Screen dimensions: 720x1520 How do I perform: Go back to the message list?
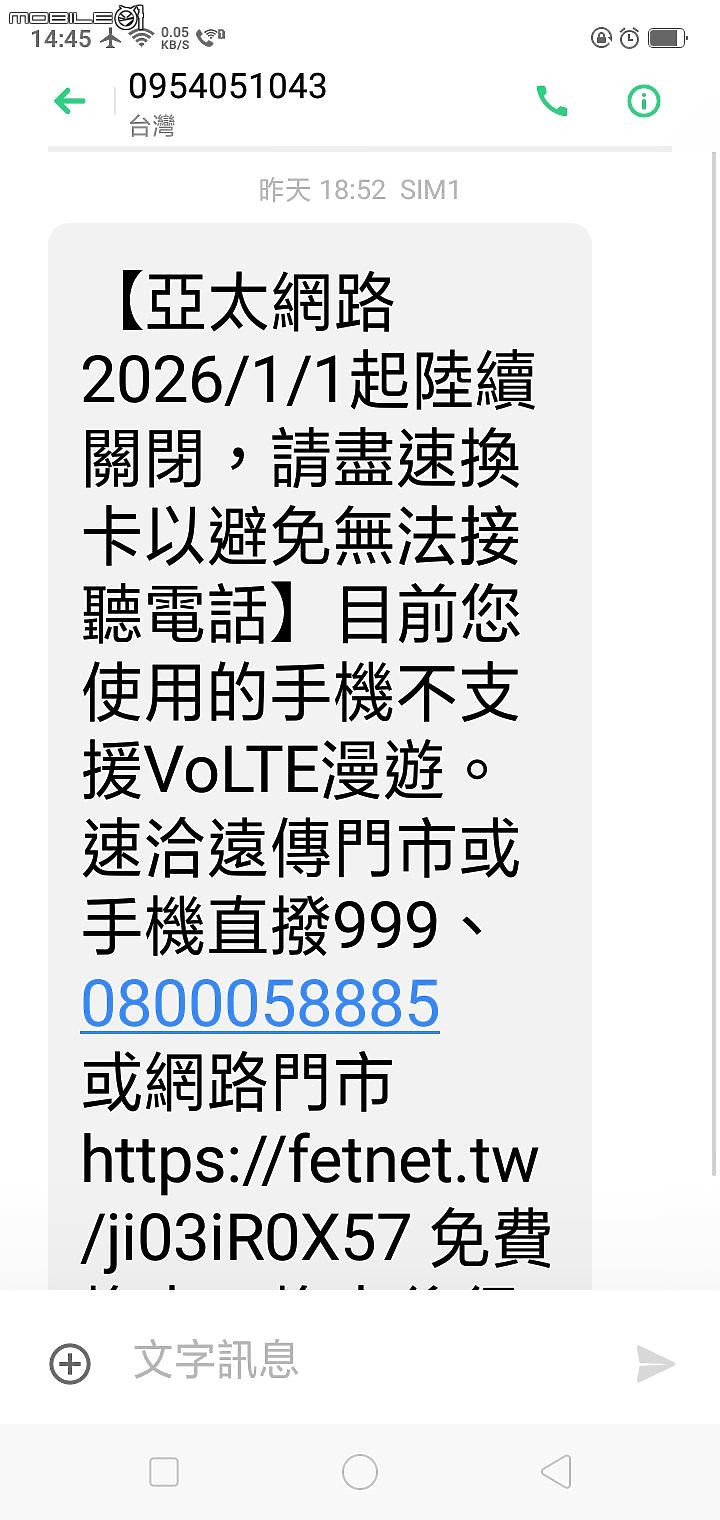69,101
